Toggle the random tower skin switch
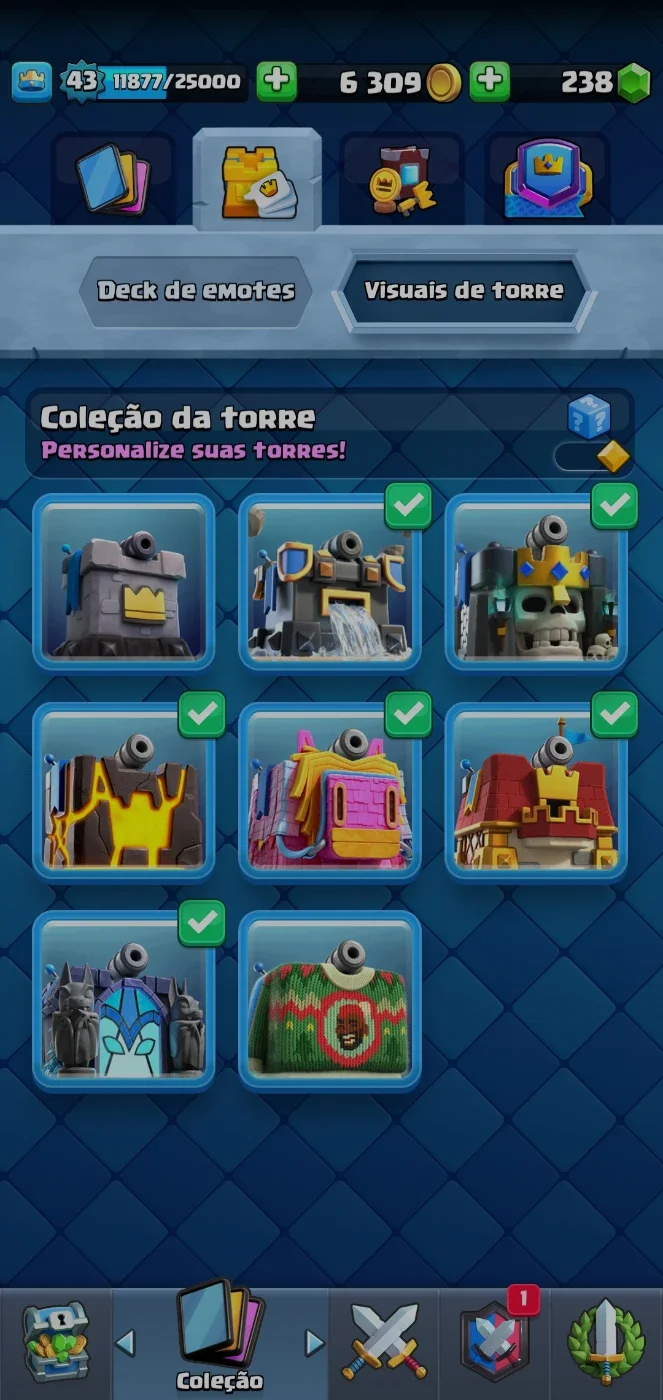663x1400 pixels. pyautogui.click(x=592, y=456)
